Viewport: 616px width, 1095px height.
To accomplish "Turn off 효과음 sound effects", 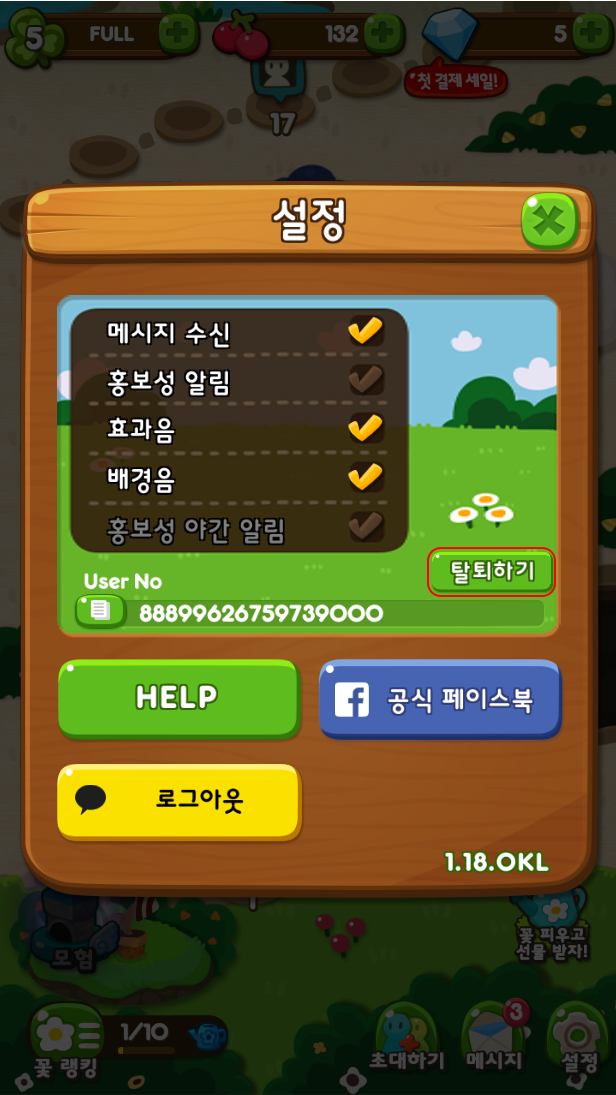I will (x=366, y=427).
